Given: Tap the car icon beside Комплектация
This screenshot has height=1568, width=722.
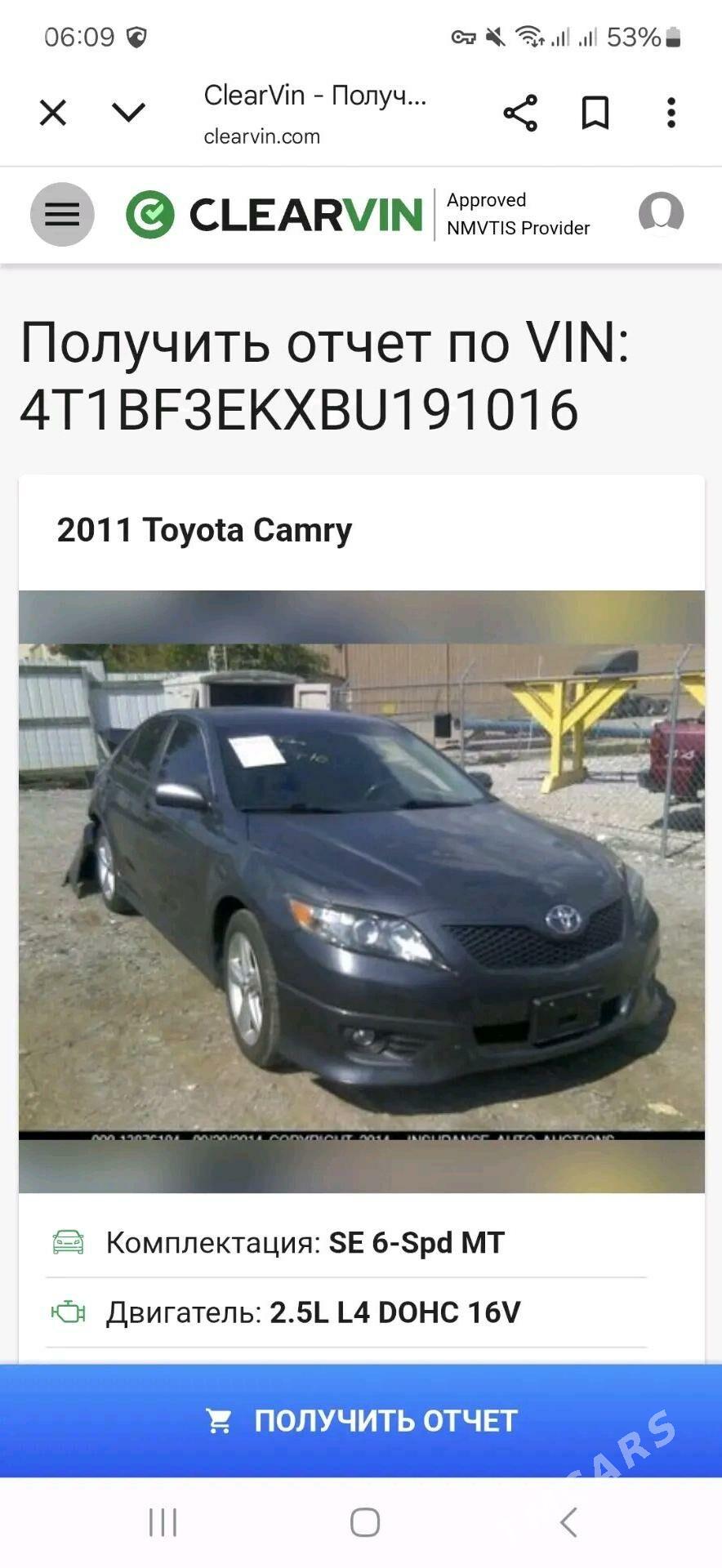Looking at the screenshot, I should [x=66, y=1242].
